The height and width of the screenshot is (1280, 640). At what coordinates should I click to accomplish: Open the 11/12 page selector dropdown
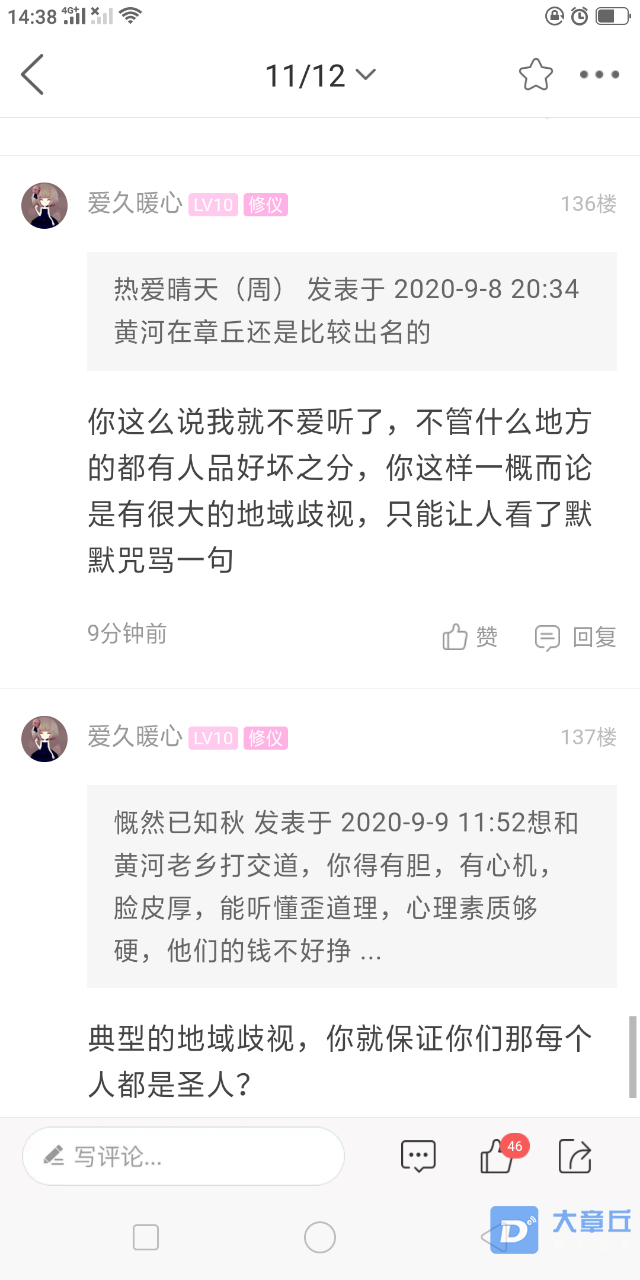coord(320,75)
